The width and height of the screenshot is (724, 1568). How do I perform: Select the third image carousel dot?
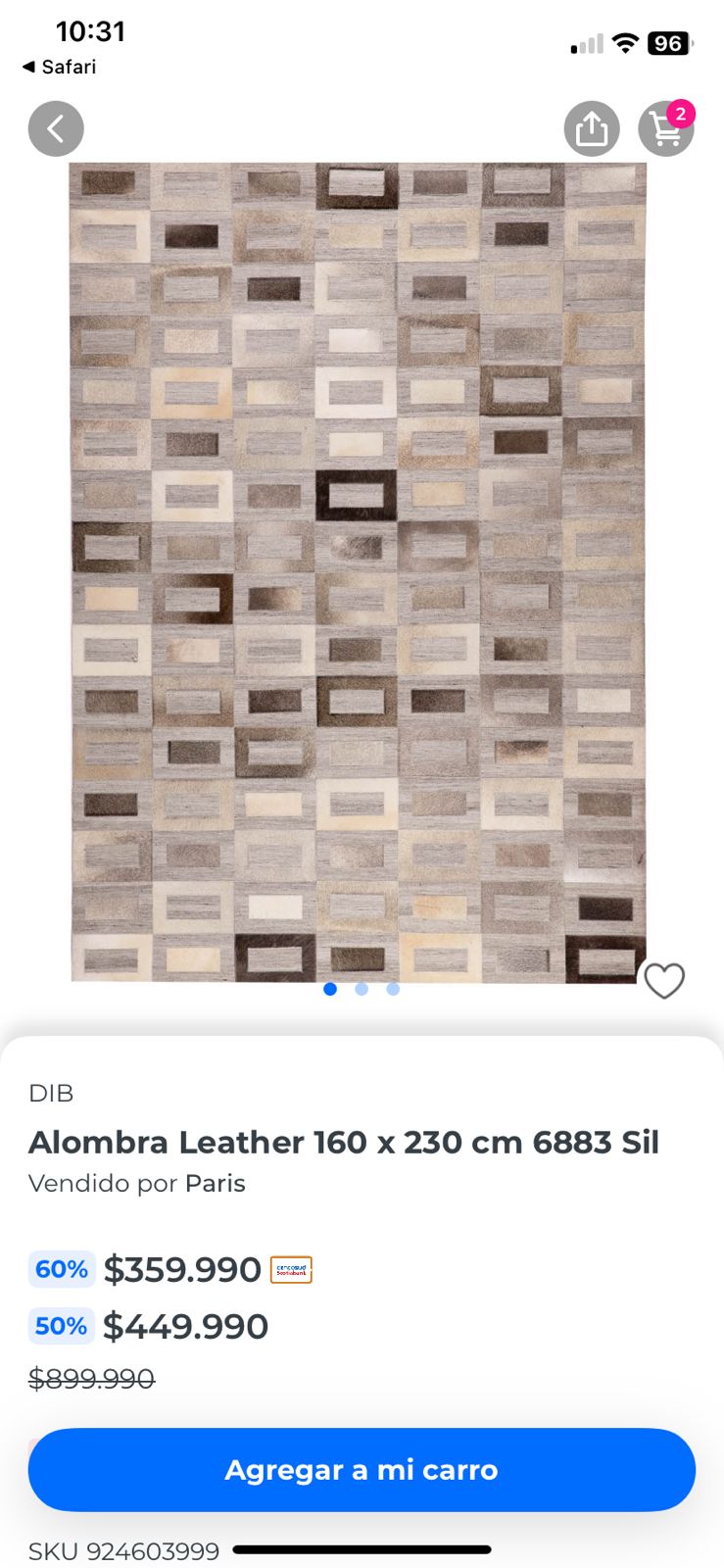coord(393,989)
